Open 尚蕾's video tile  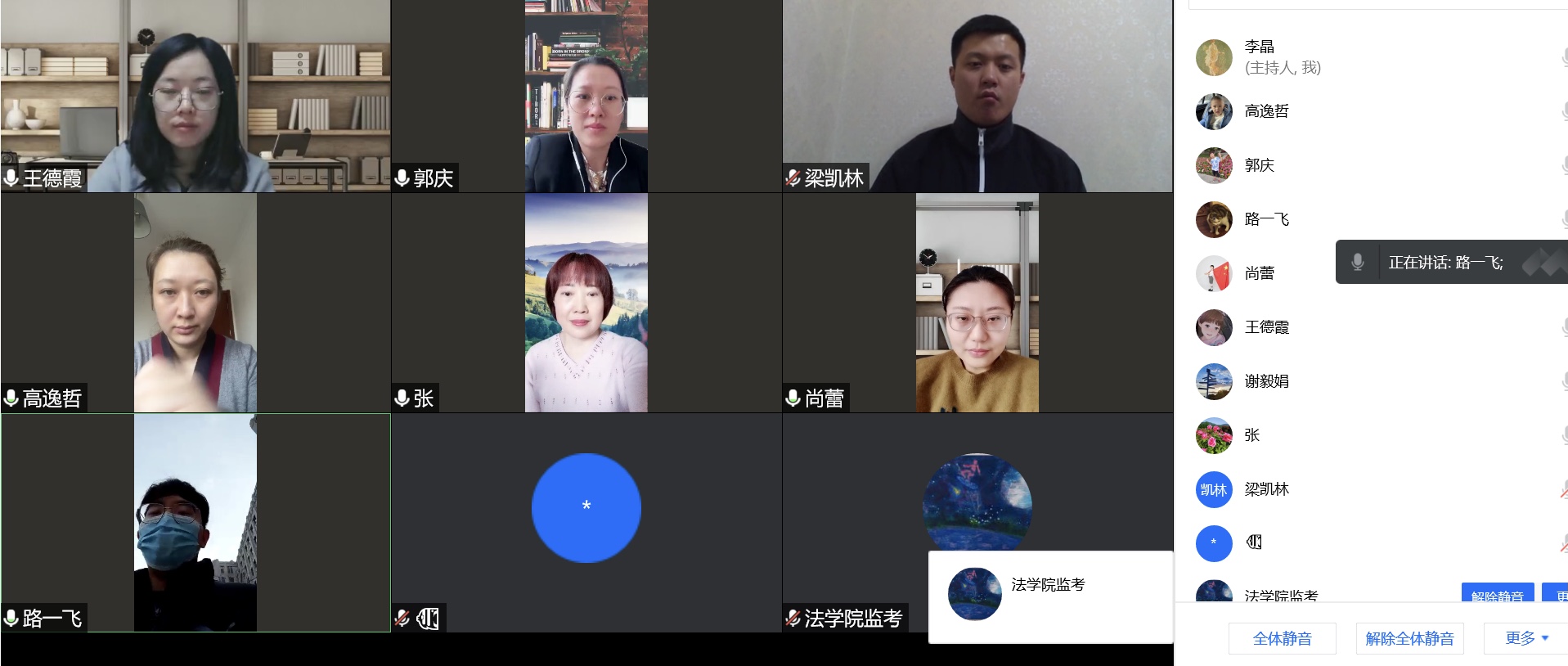coord(977,303)
